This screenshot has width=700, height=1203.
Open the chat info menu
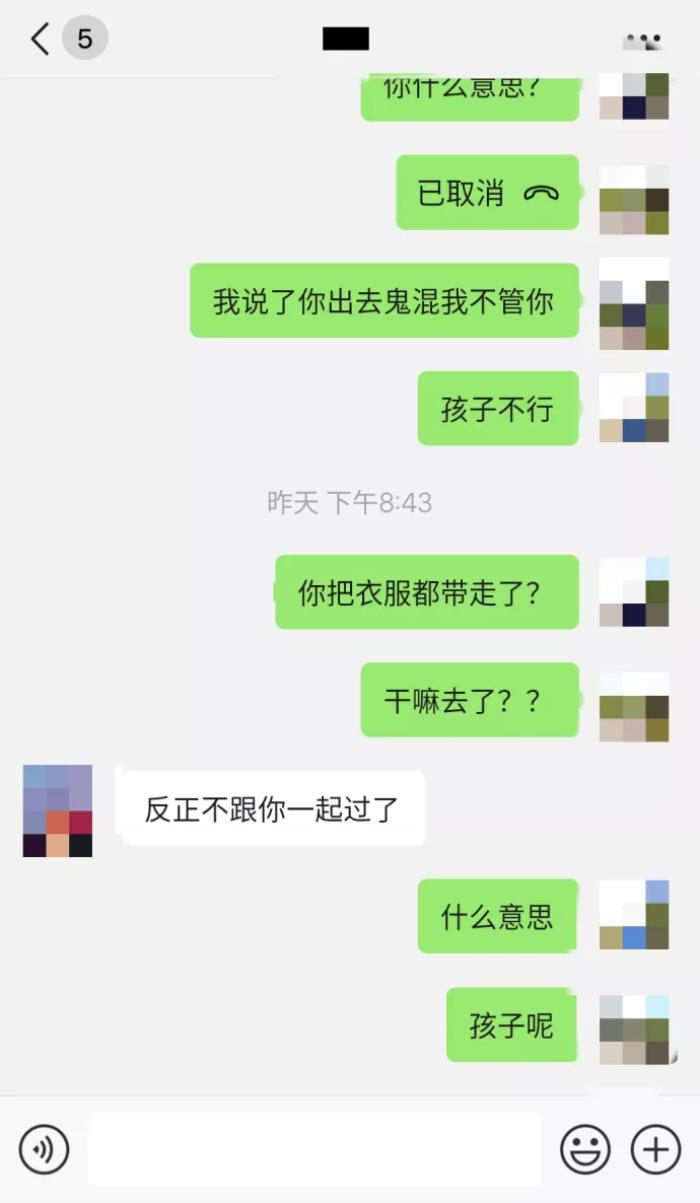point(643,42)
